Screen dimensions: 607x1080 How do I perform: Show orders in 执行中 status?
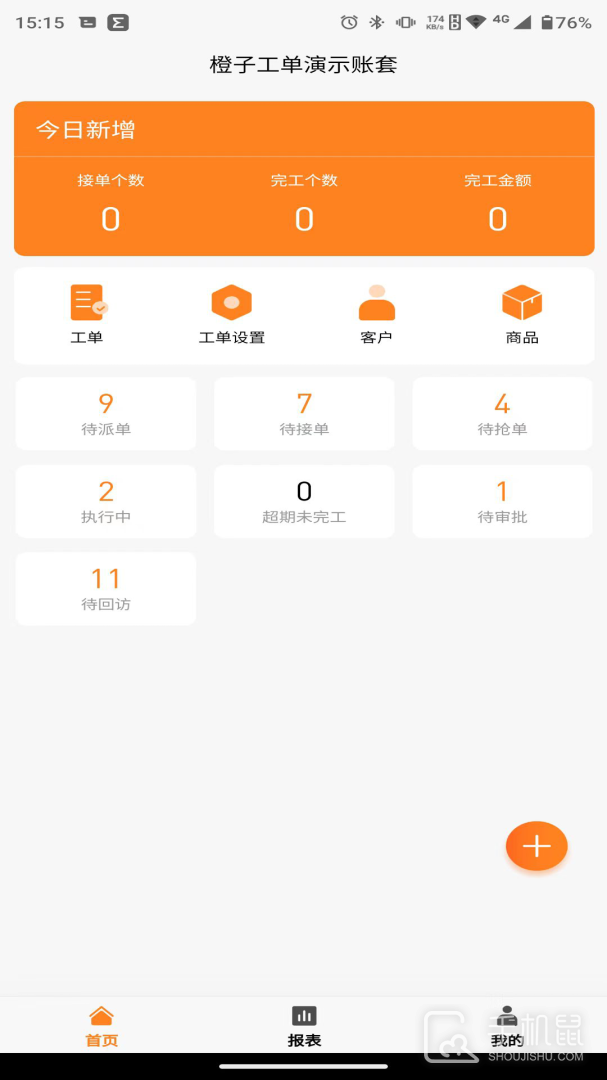click(x=106, y=502)
